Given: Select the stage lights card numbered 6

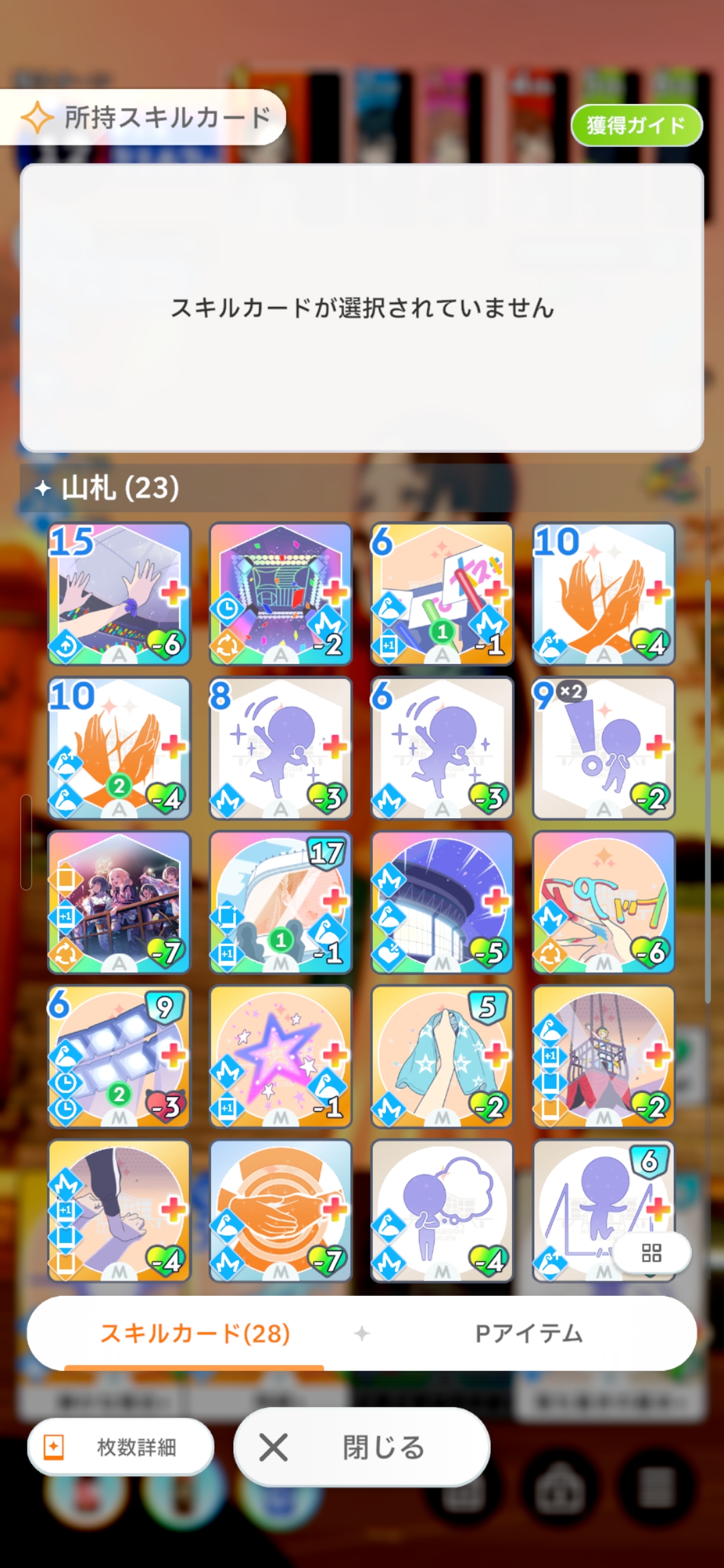Looking at the screenshot, I should [119, 1056].
